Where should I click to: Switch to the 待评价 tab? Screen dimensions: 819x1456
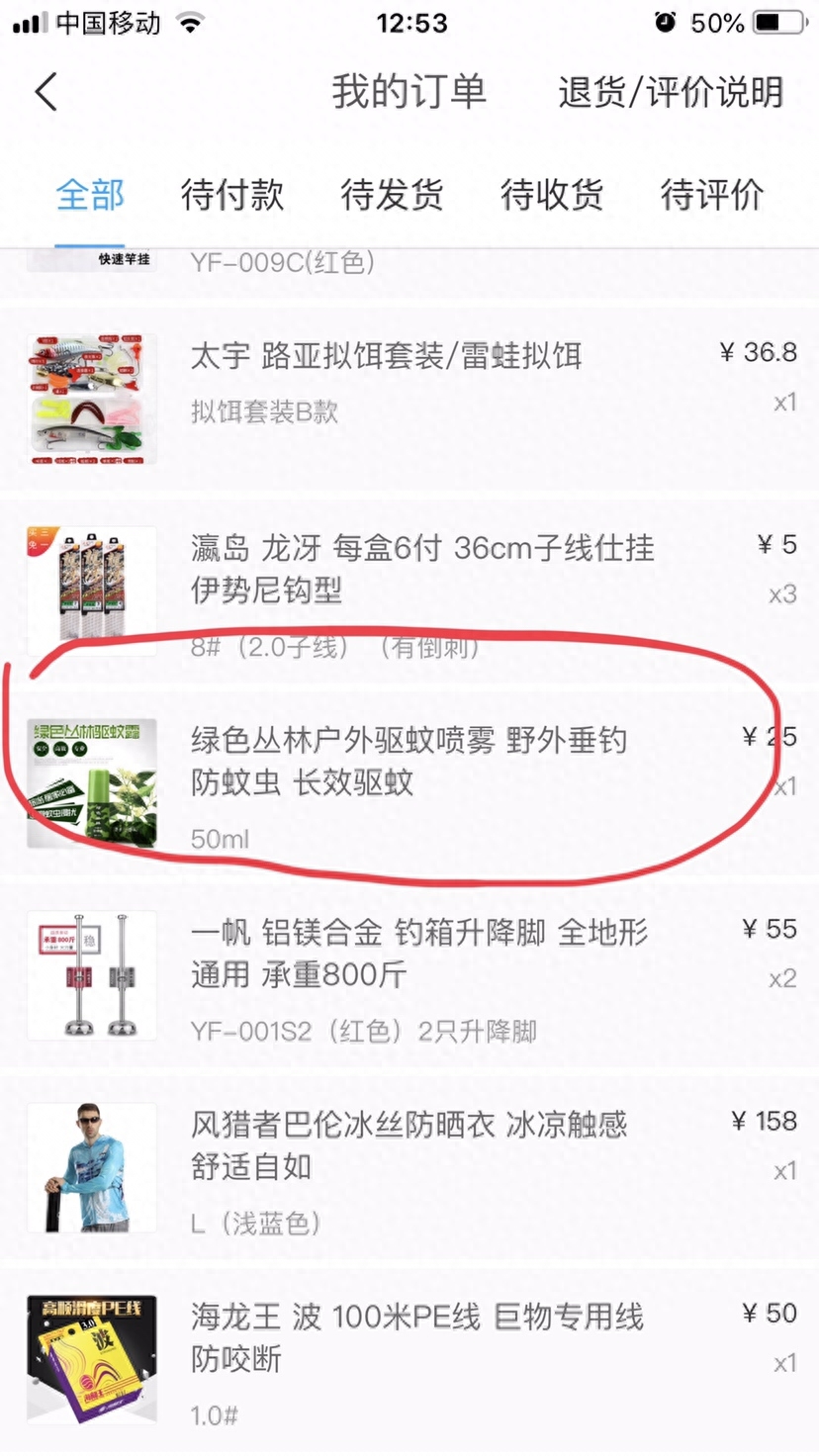point(711,195)
